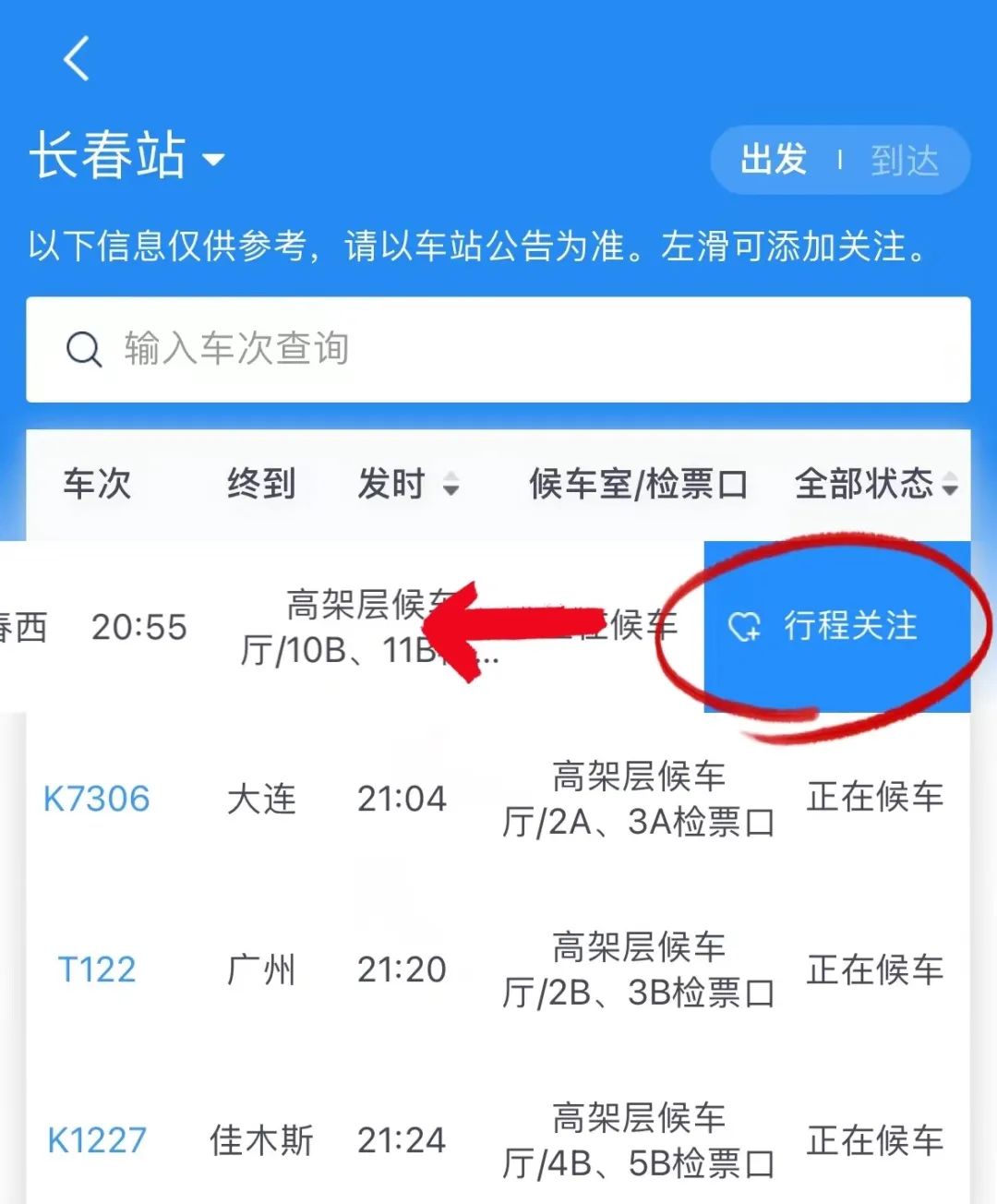Click the search magnifier icon
This screenshot has width=997, height=1204.
[85, 349]
